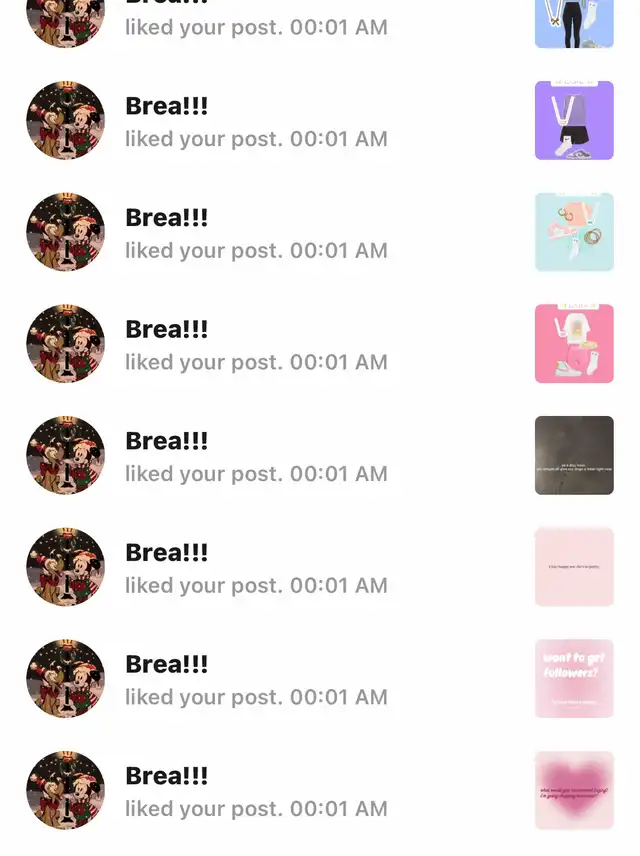Open the "want to get followers?" post thumbnail
Screen dimensions: 640x856
coord(574,678)
